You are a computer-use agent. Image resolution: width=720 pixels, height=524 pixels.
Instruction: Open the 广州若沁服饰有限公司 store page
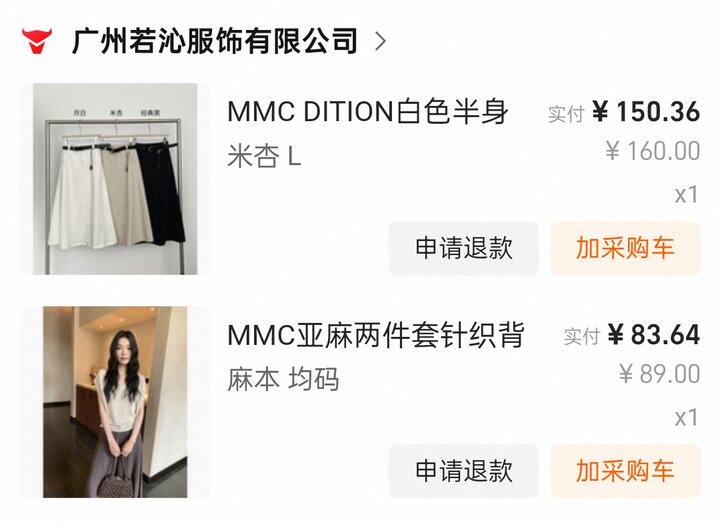point(215,41)
